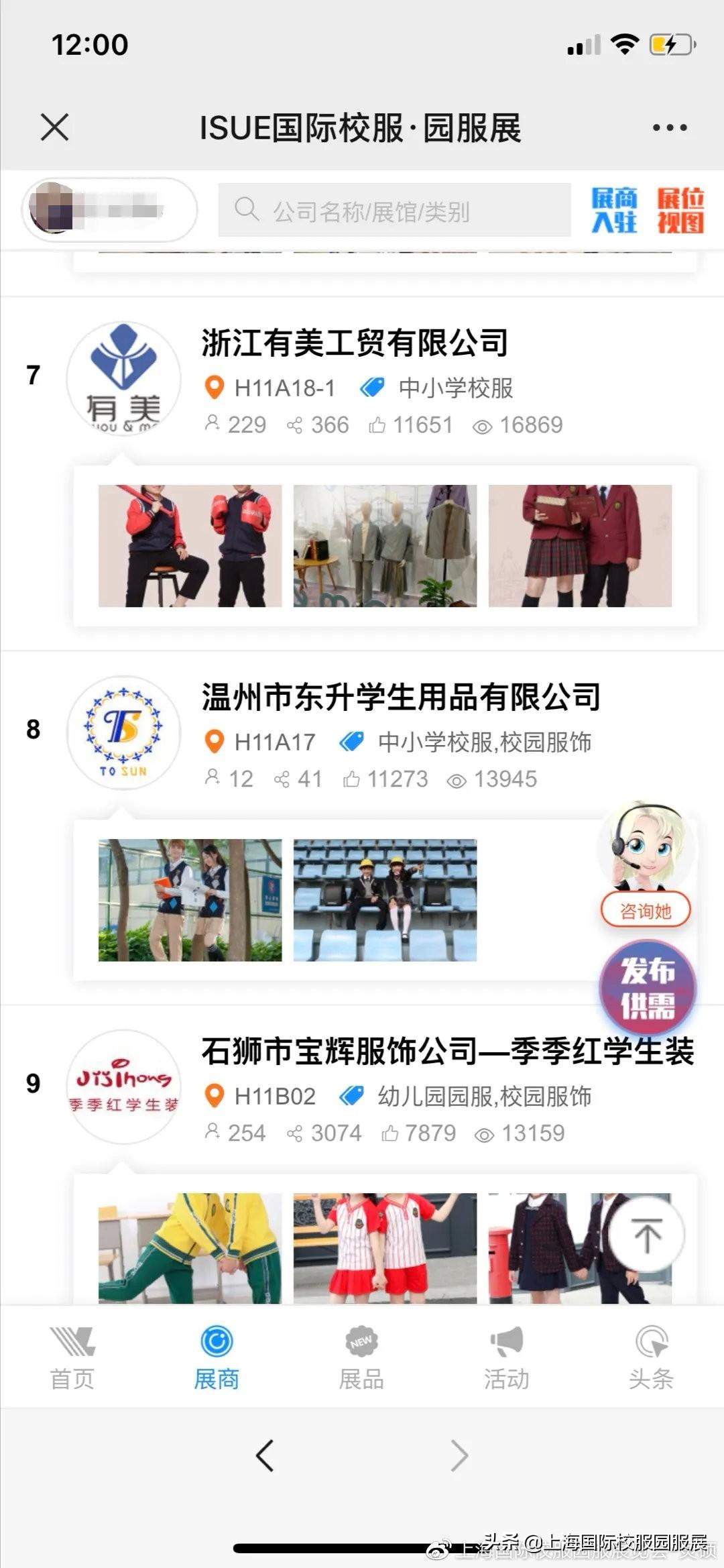View the baseball jacket photo under 浙江有美

(x=190, y=546)
